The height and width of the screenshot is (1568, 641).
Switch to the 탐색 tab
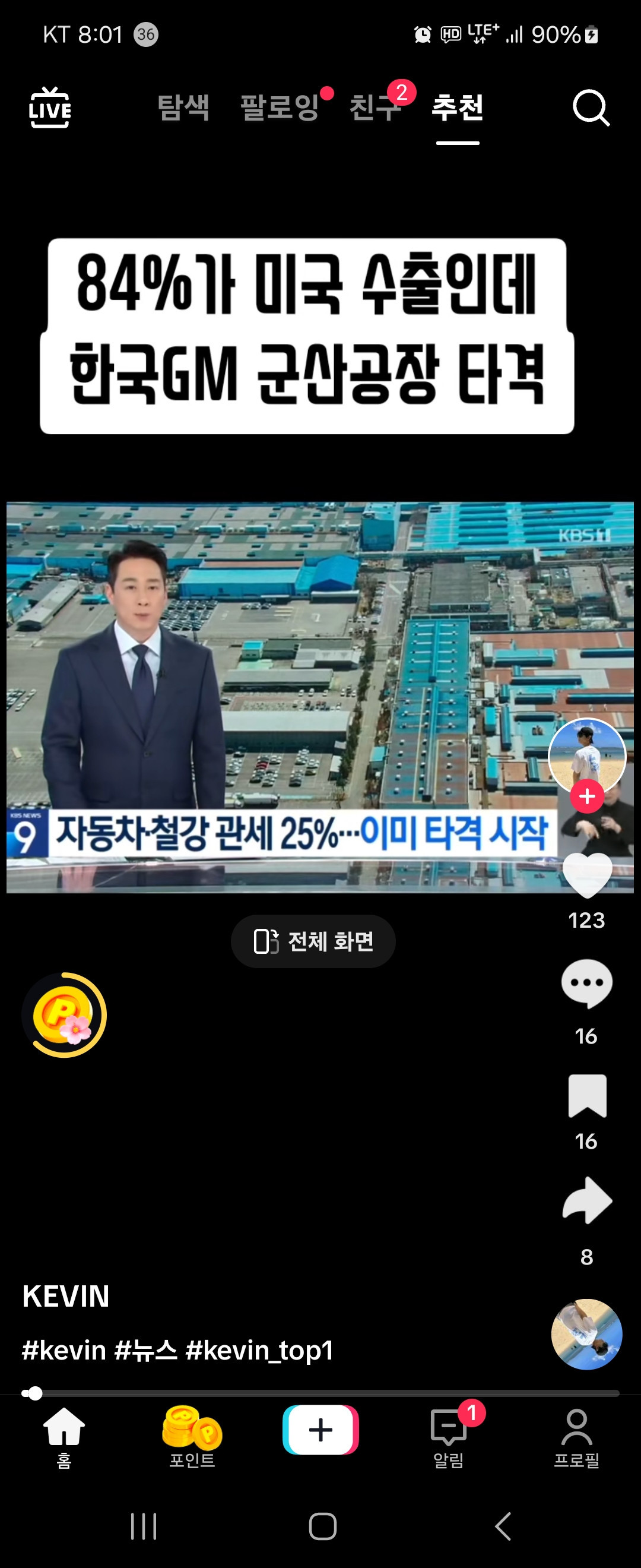pos(183,108)
